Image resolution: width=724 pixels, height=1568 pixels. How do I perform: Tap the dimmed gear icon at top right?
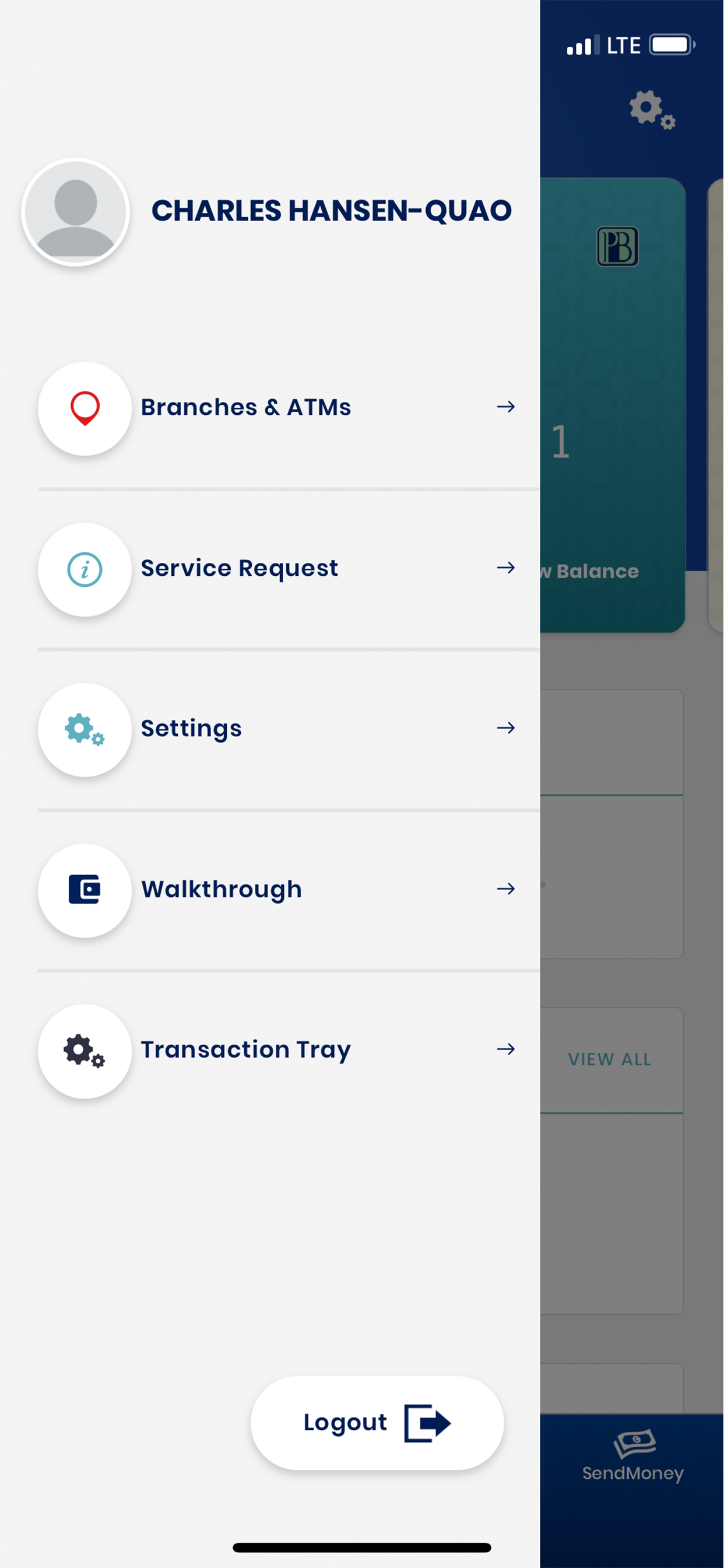[652, 110]
